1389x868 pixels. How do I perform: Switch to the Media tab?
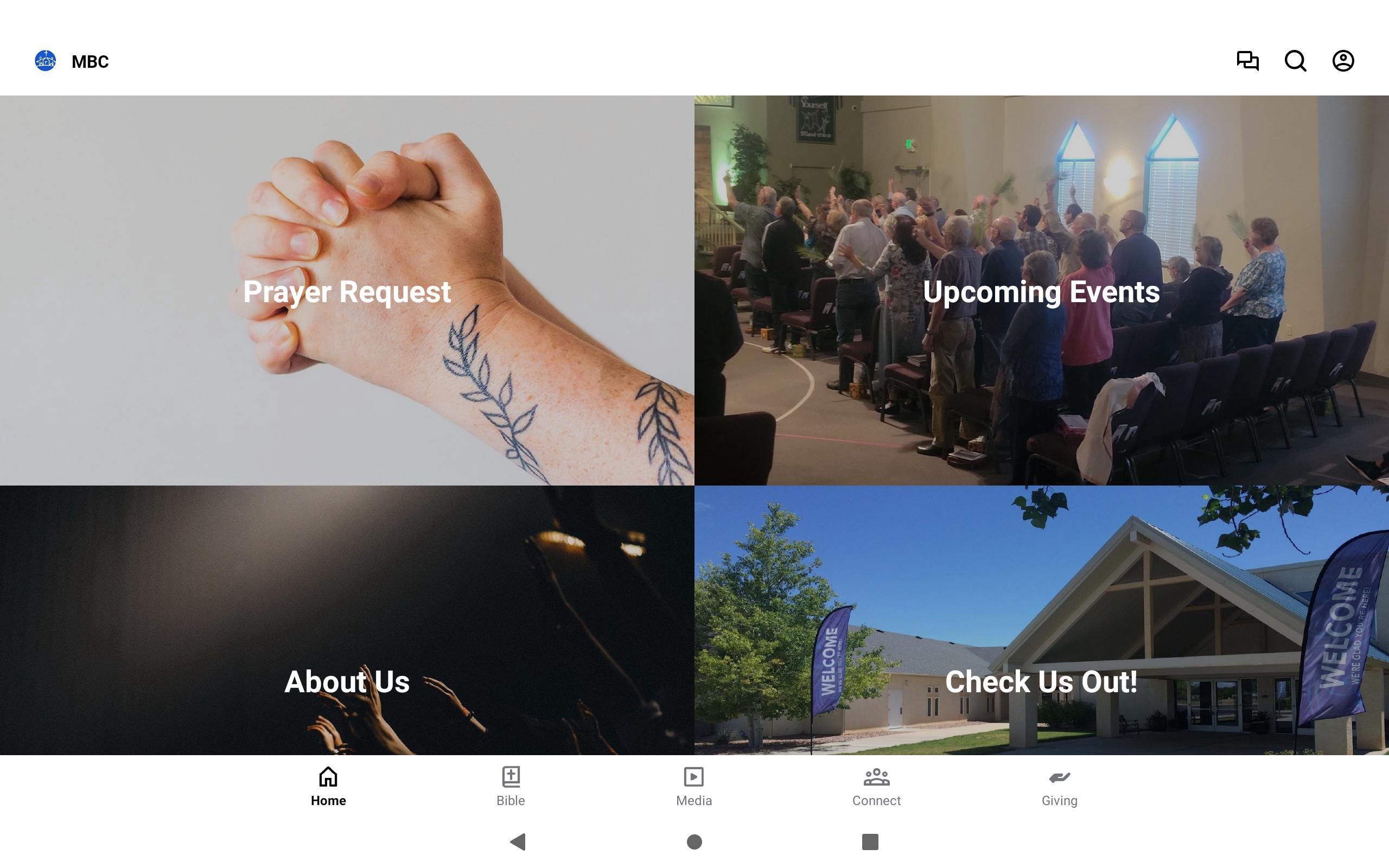point(694,787)
